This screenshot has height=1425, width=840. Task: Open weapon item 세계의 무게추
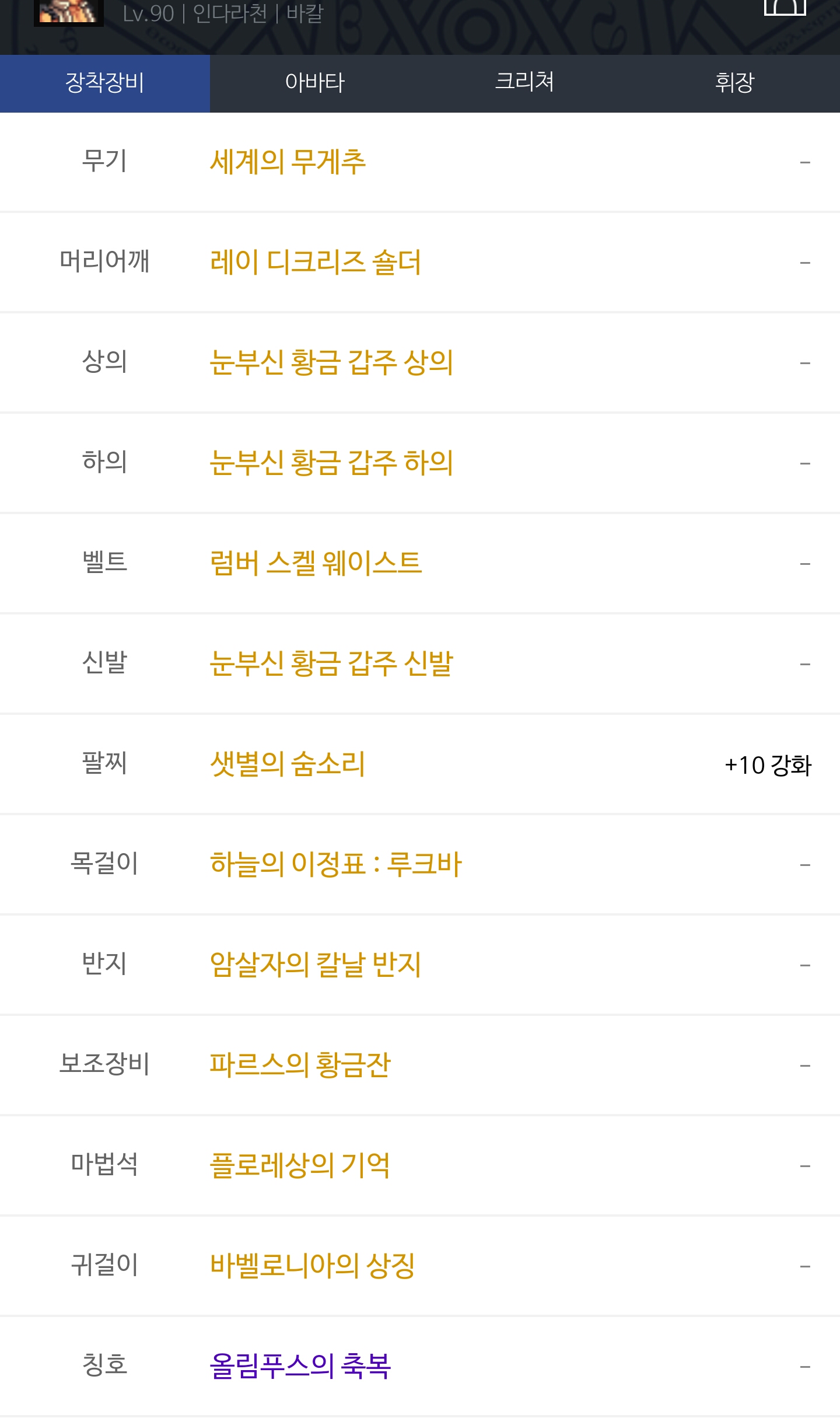tap(288, 162)
